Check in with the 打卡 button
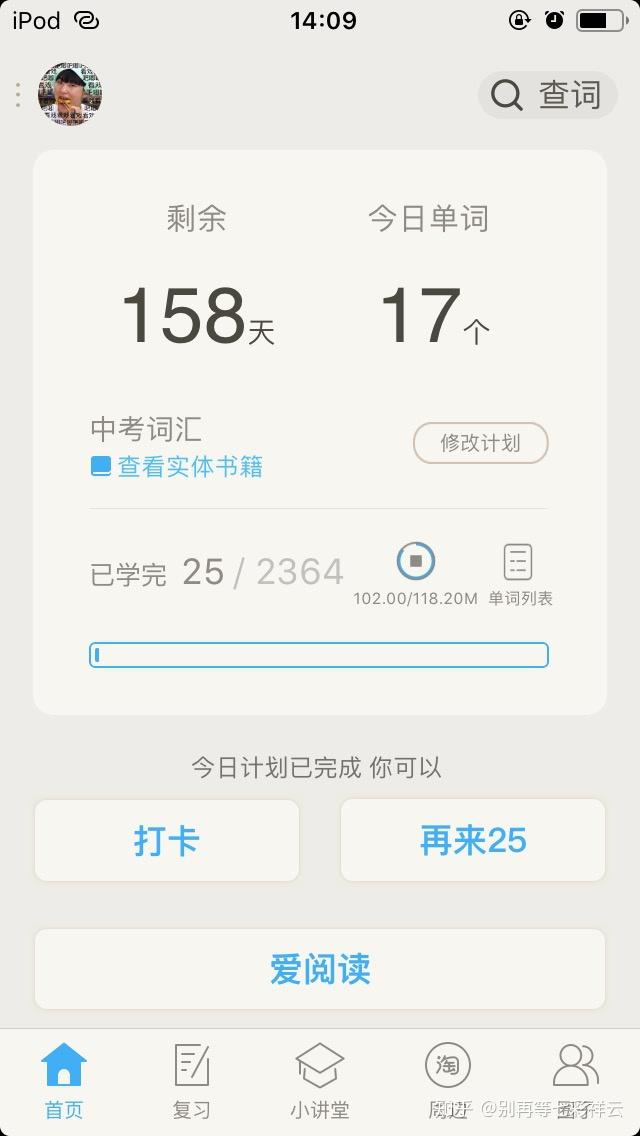The height and width of the screenshot is (1136, 640). click(167, 840)
